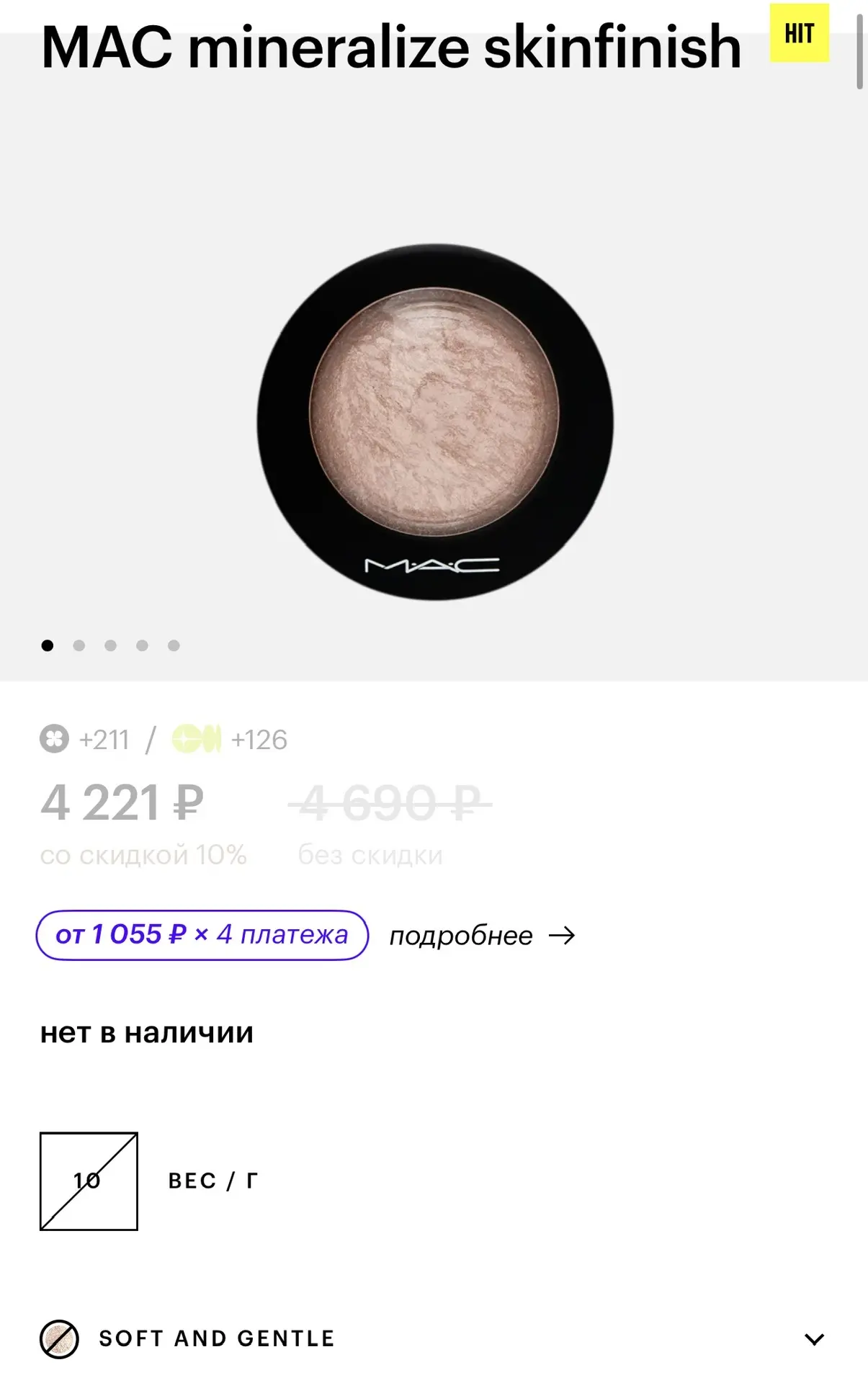Open the "подробнее" installment details link
This screenshot has width=868, height=1383.
click(x=481, y=936)
